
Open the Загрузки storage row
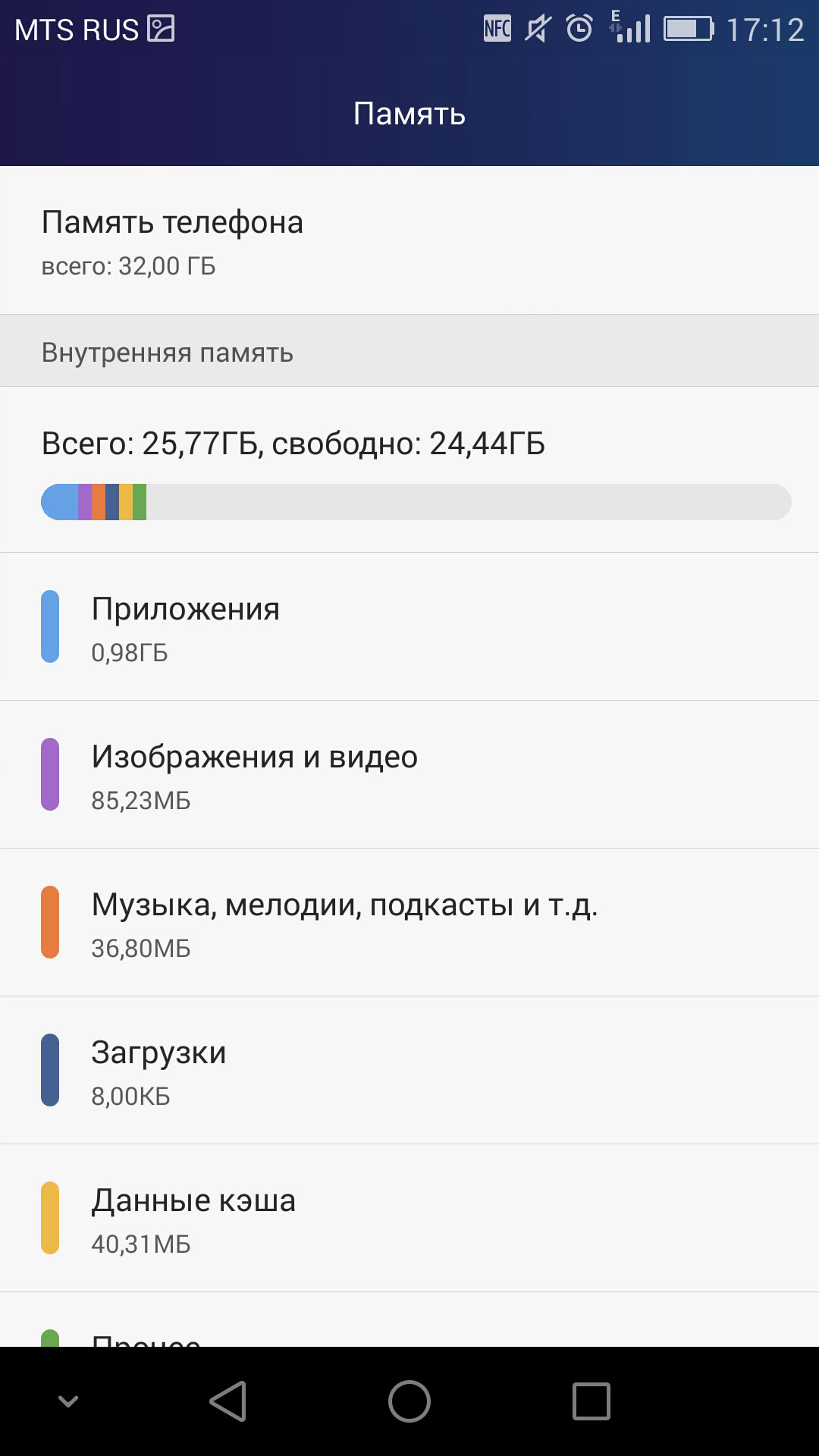(x=409, y=1070)
